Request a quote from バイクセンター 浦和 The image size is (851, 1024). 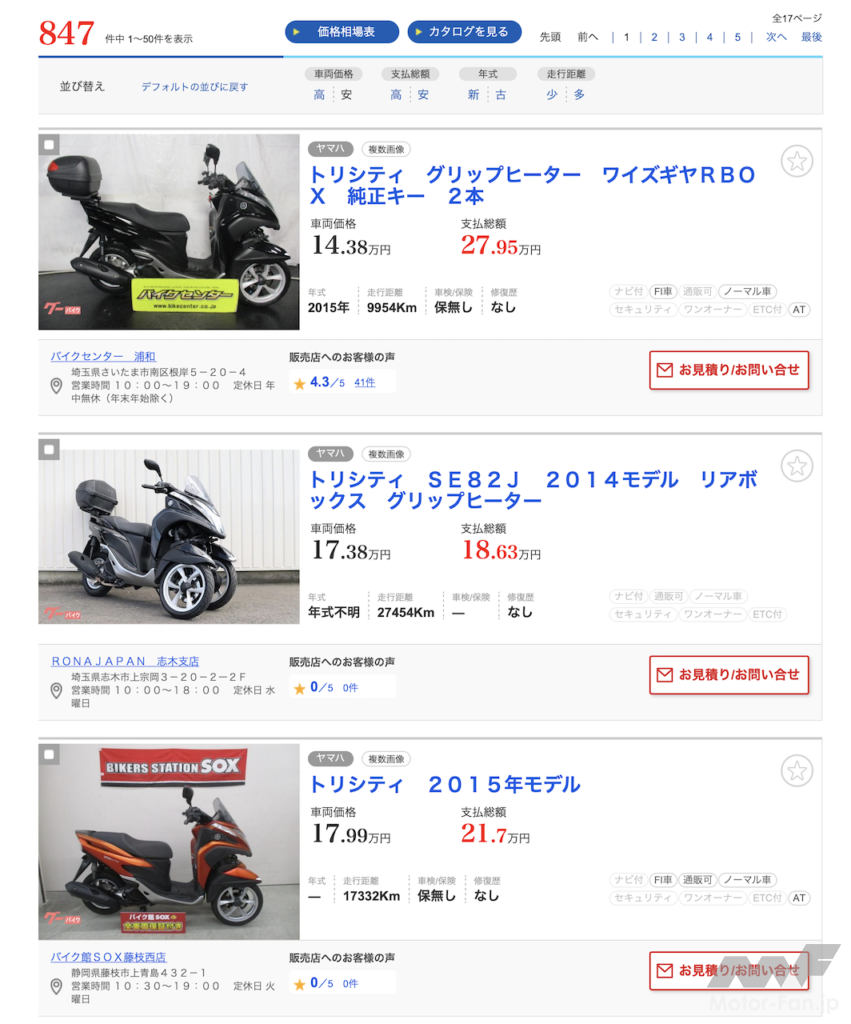coord(728,369)
